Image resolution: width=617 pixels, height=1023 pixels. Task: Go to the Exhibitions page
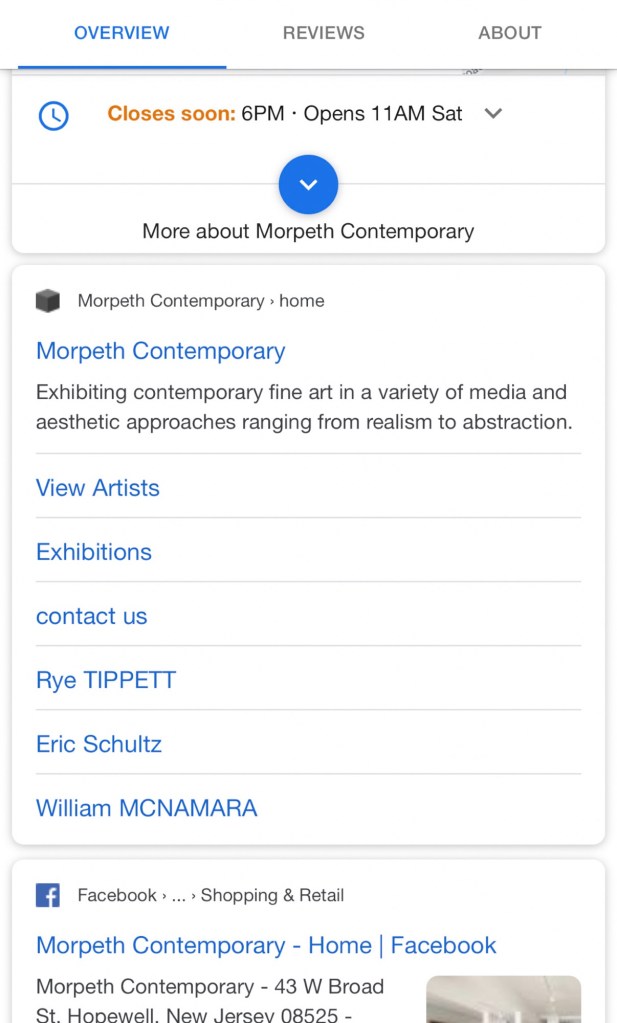point(94,552)
